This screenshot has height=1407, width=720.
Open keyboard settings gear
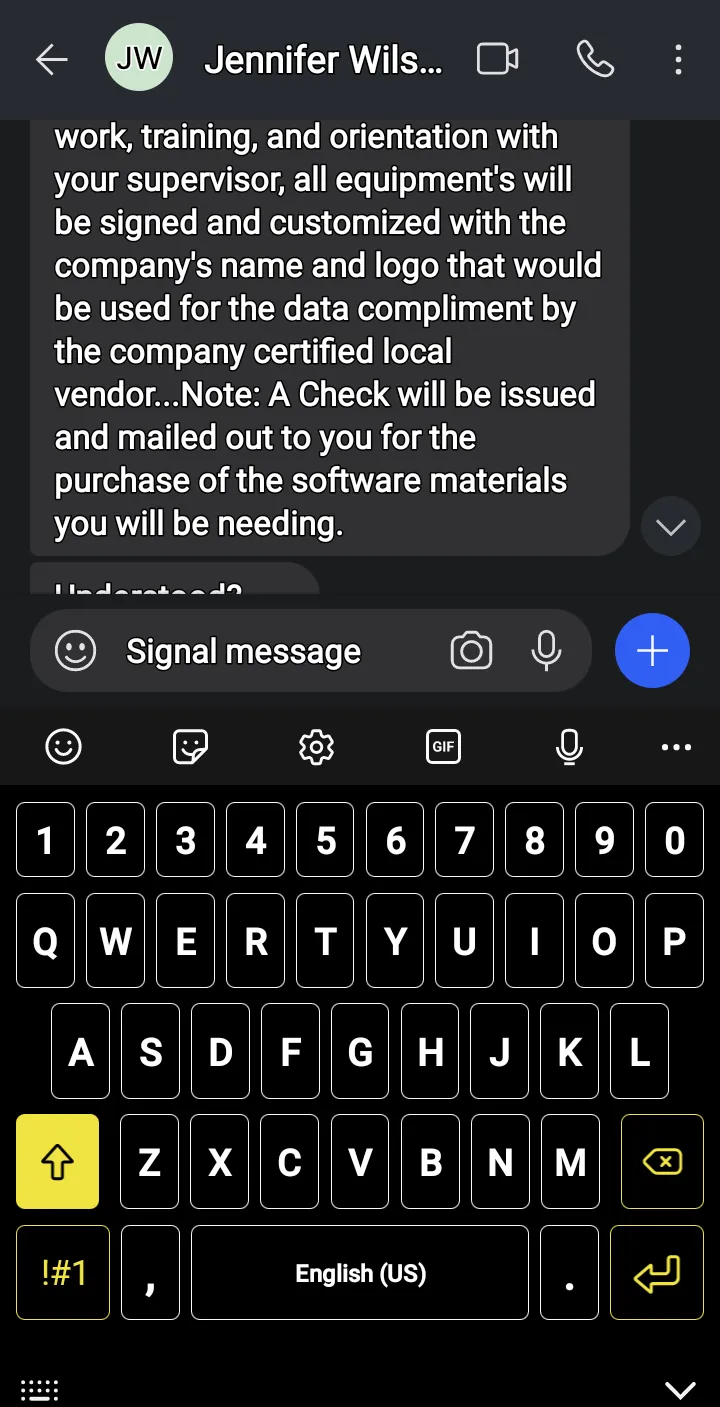[x=316, y=746]
